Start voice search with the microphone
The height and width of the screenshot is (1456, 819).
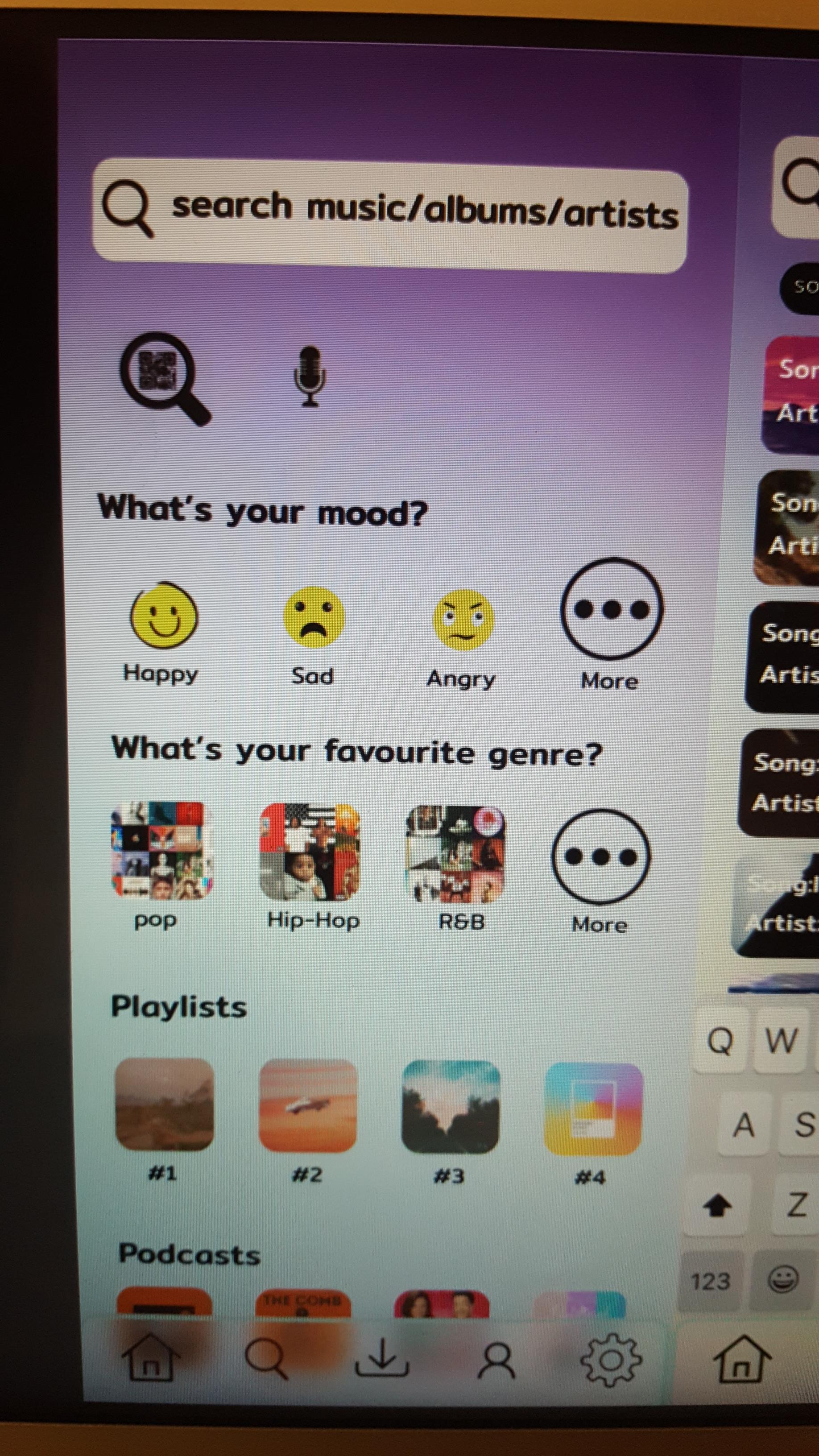pos(309,376)
